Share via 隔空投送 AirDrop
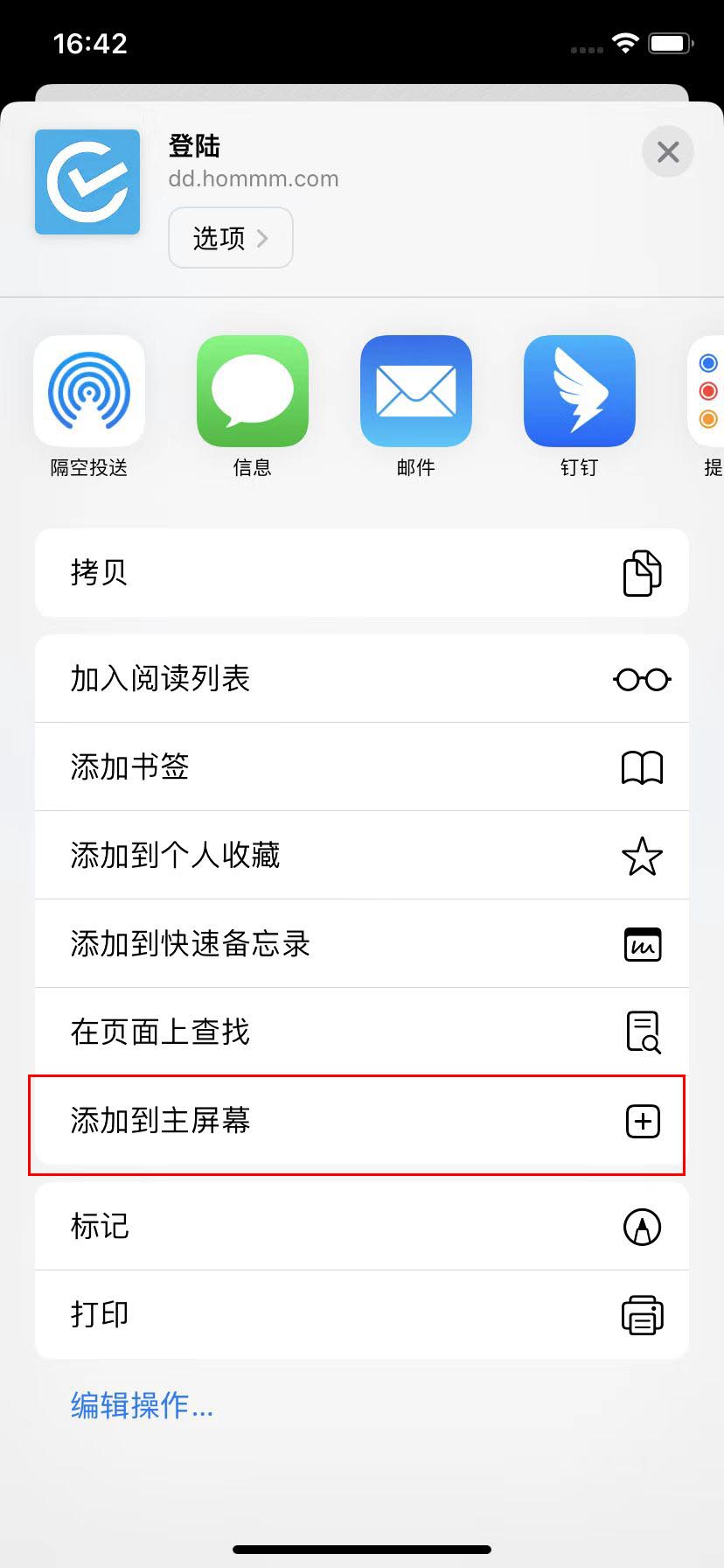Screen dimensions: 724x1568 coord(89,391)
